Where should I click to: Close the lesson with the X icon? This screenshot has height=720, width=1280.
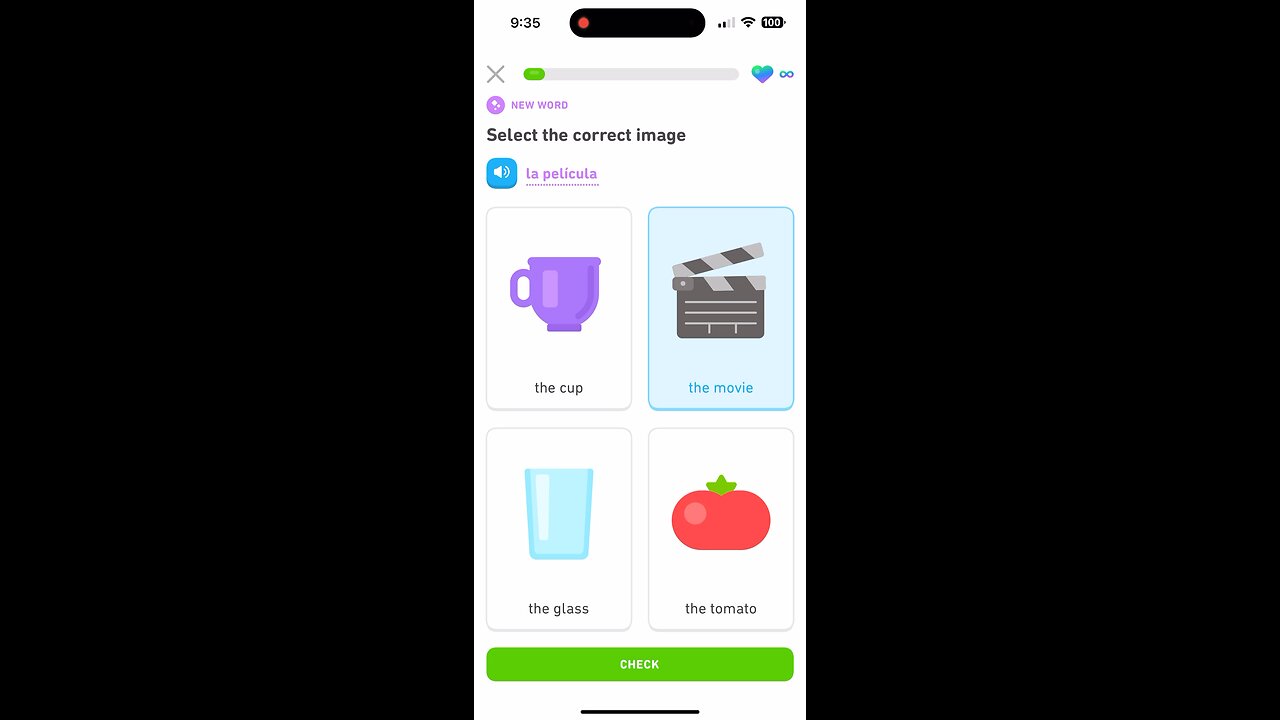pyautogui.click(x=496, y=74)
